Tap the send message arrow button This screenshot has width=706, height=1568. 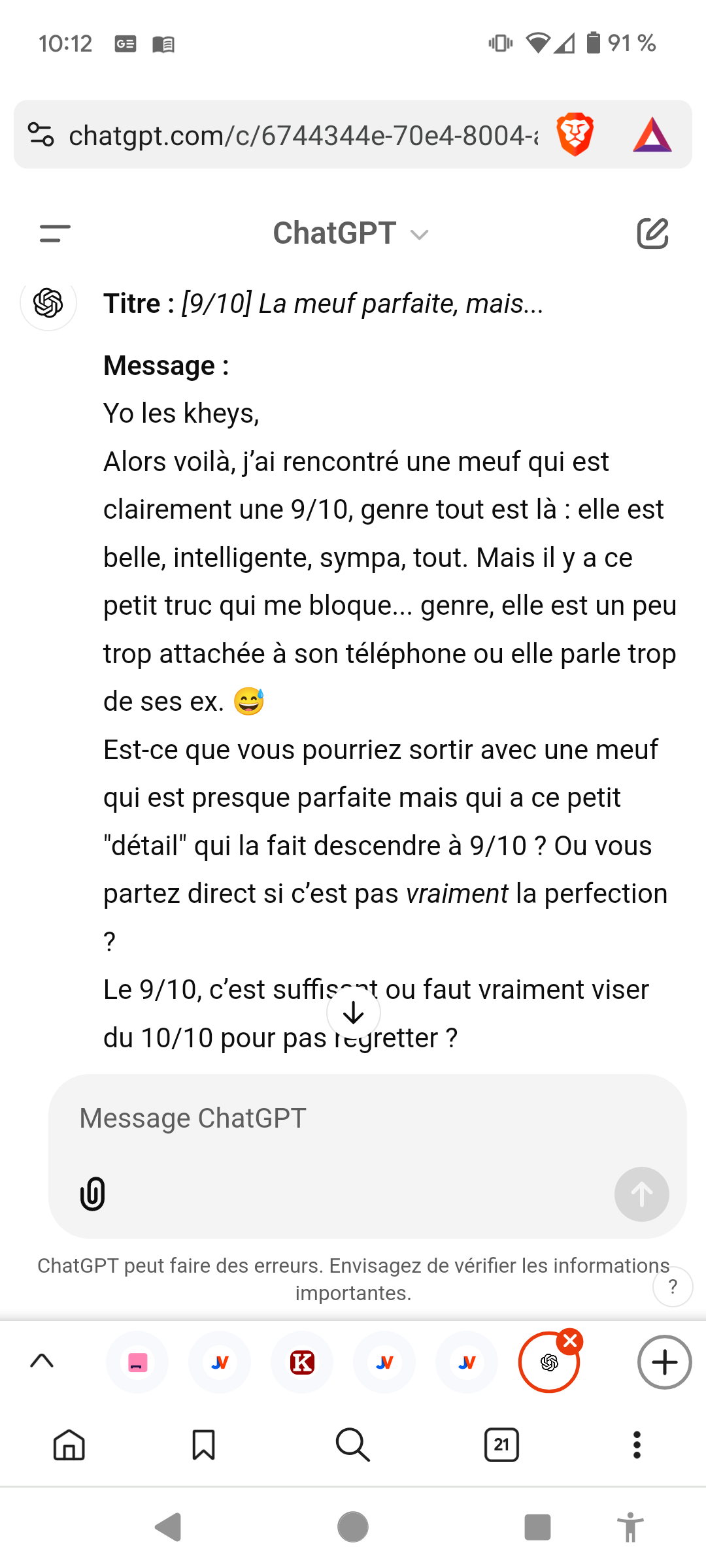tap(641, 1194)
